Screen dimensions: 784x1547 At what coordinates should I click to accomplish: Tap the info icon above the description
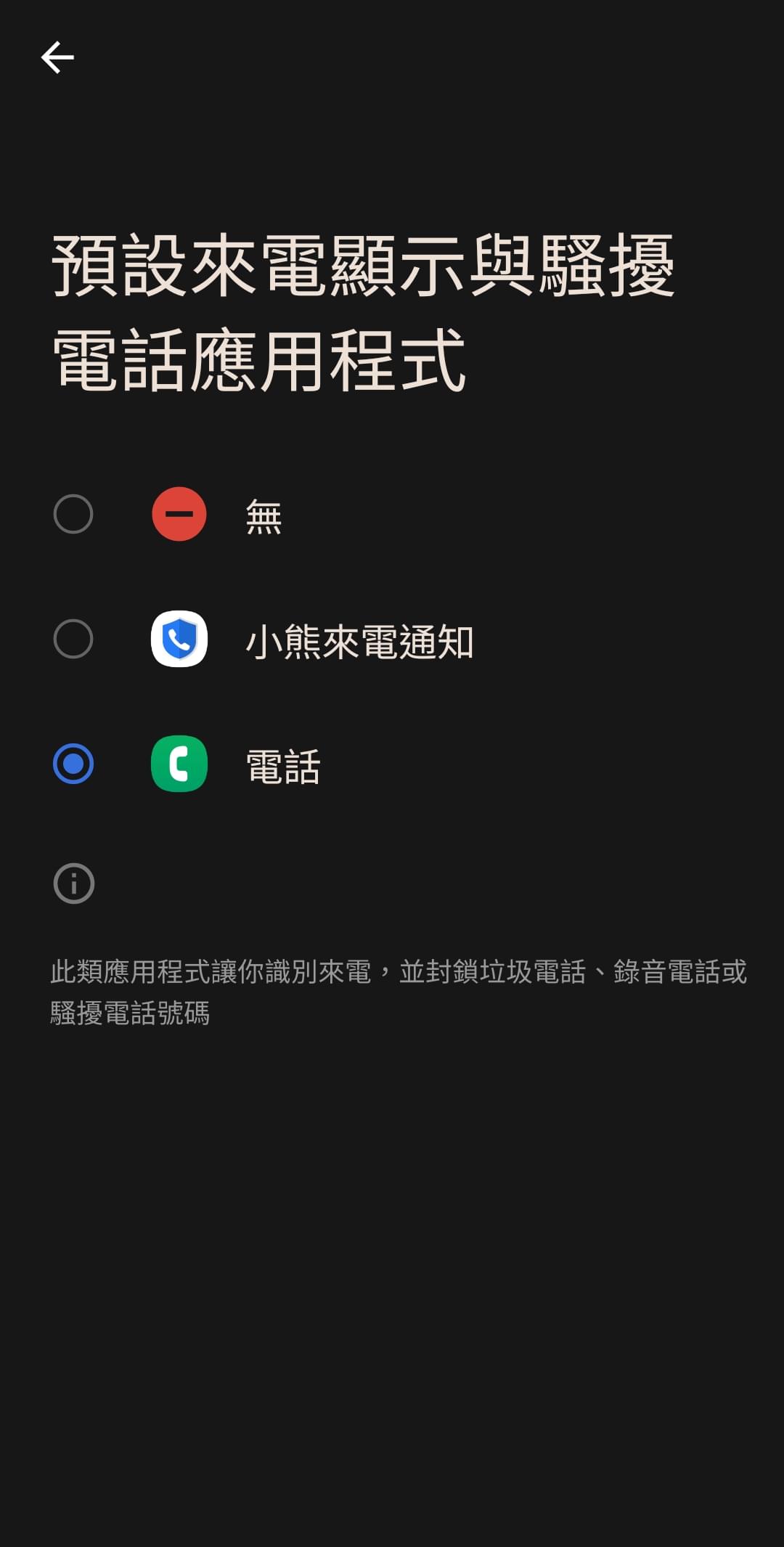73,884
